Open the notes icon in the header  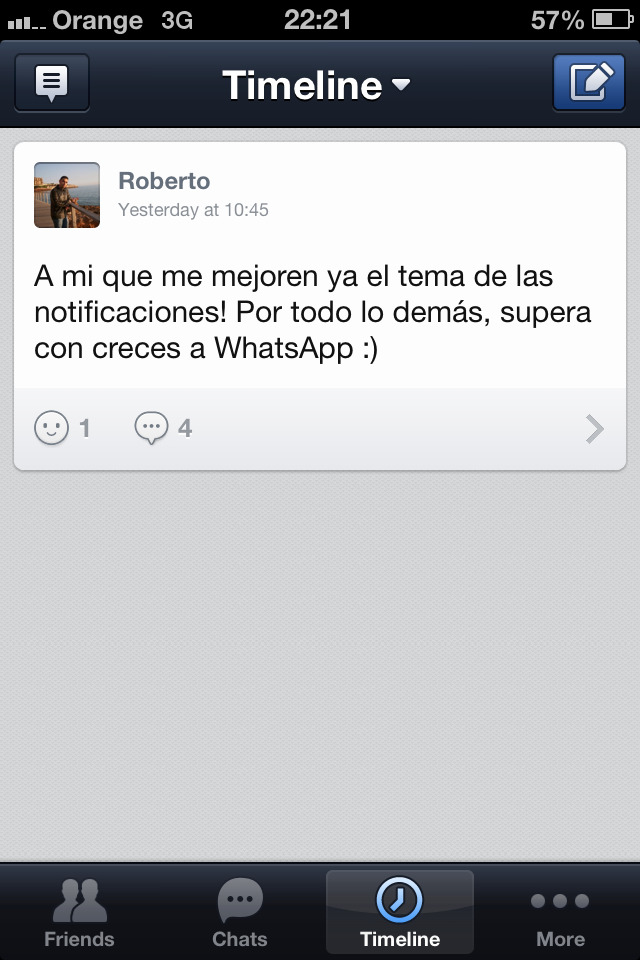click(52, 83)
